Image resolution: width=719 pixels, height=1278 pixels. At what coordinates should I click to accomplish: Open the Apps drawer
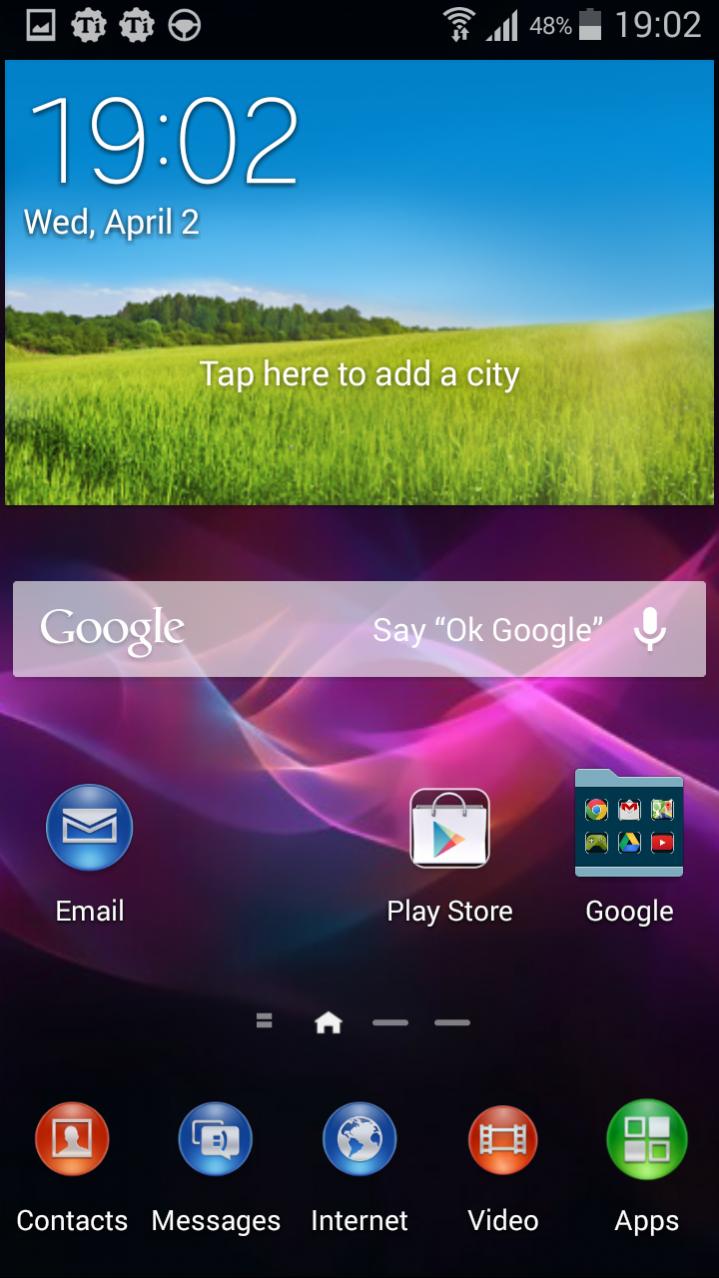coord(647,1139)
